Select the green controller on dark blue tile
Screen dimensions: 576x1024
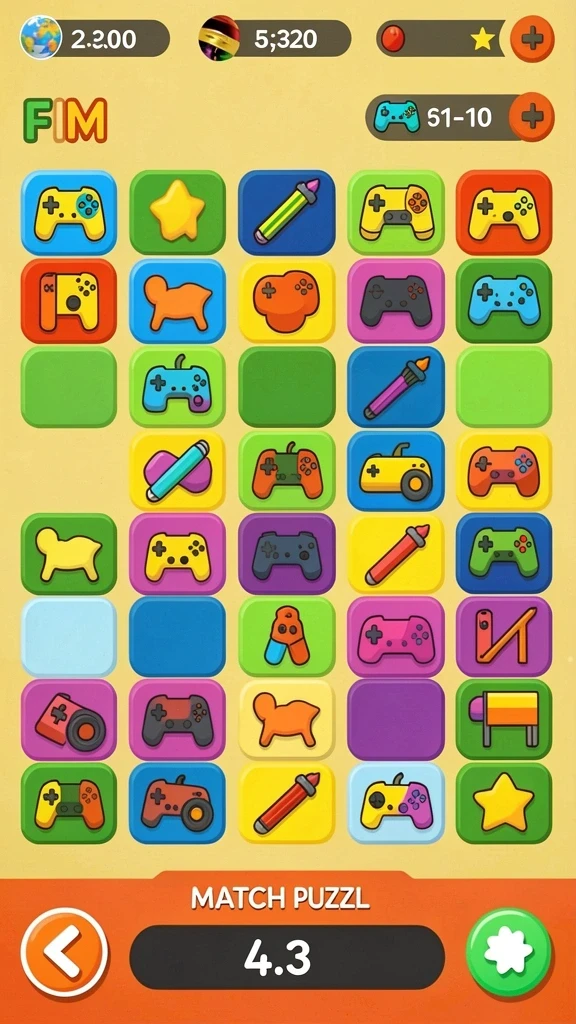(x=504, y=554)
